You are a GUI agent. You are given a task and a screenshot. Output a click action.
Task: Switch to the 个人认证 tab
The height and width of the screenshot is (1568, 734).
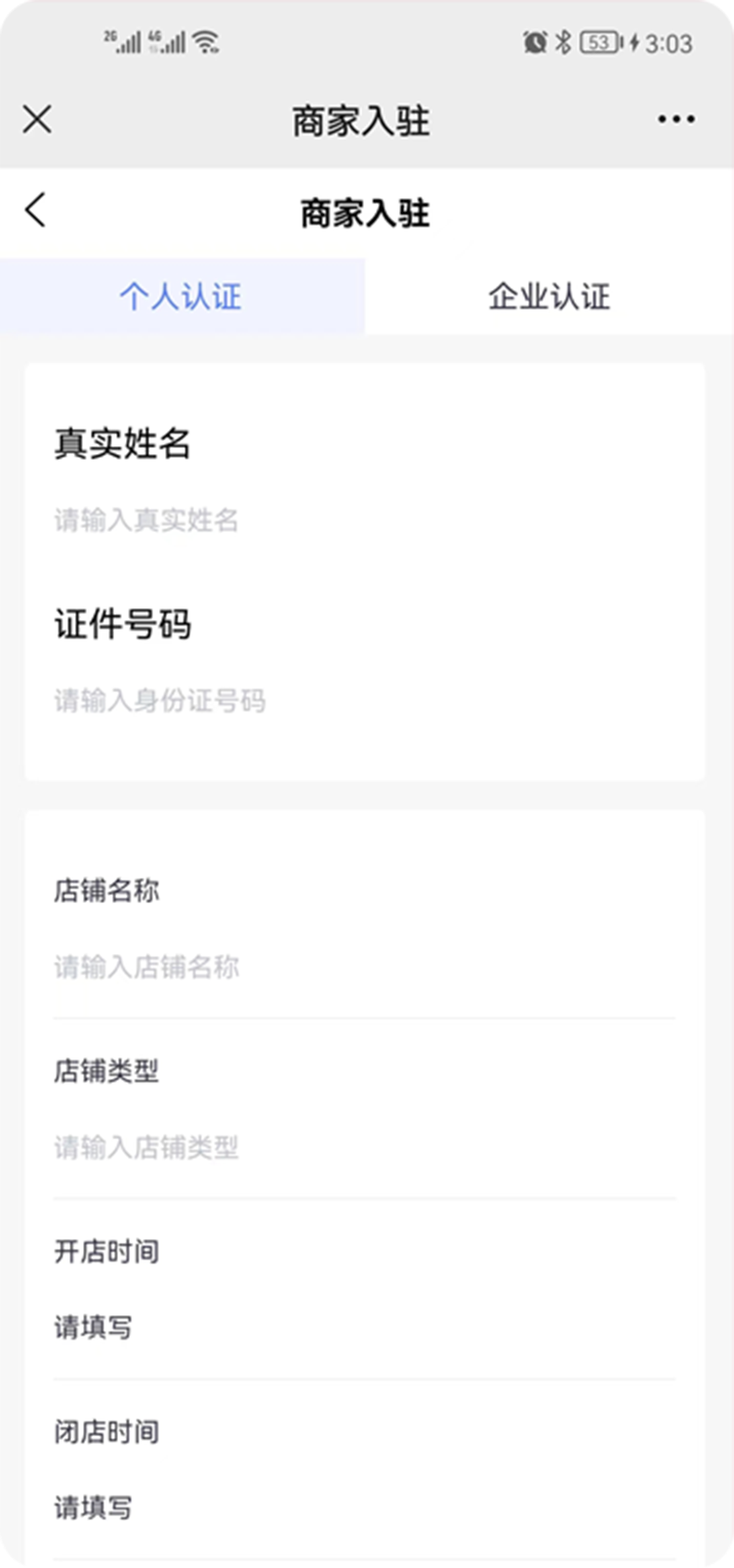point(182,297)
